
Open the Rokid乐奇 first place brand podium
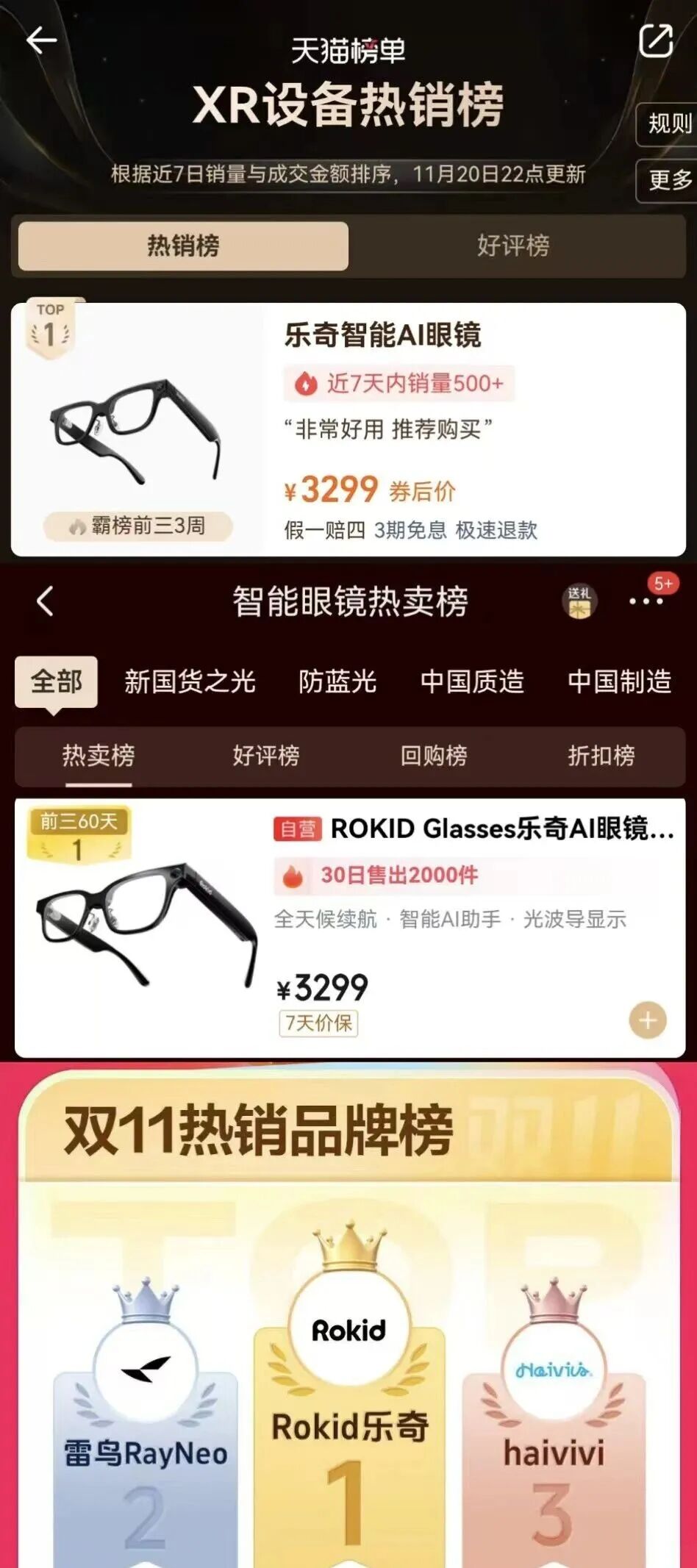point(348,1425)
